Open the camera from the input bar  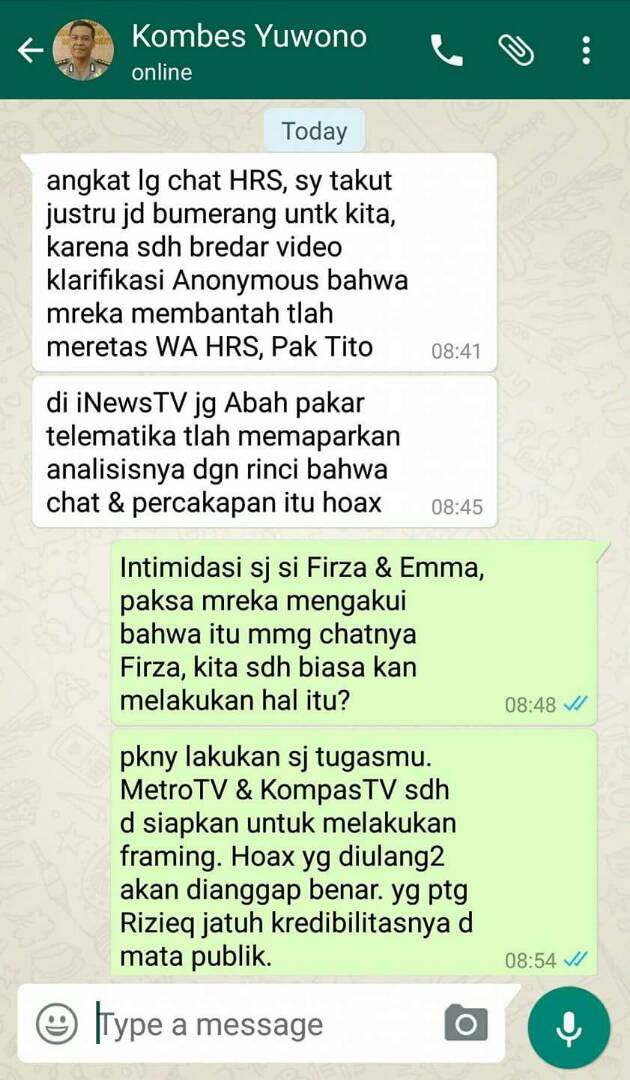click(466, 1024)
